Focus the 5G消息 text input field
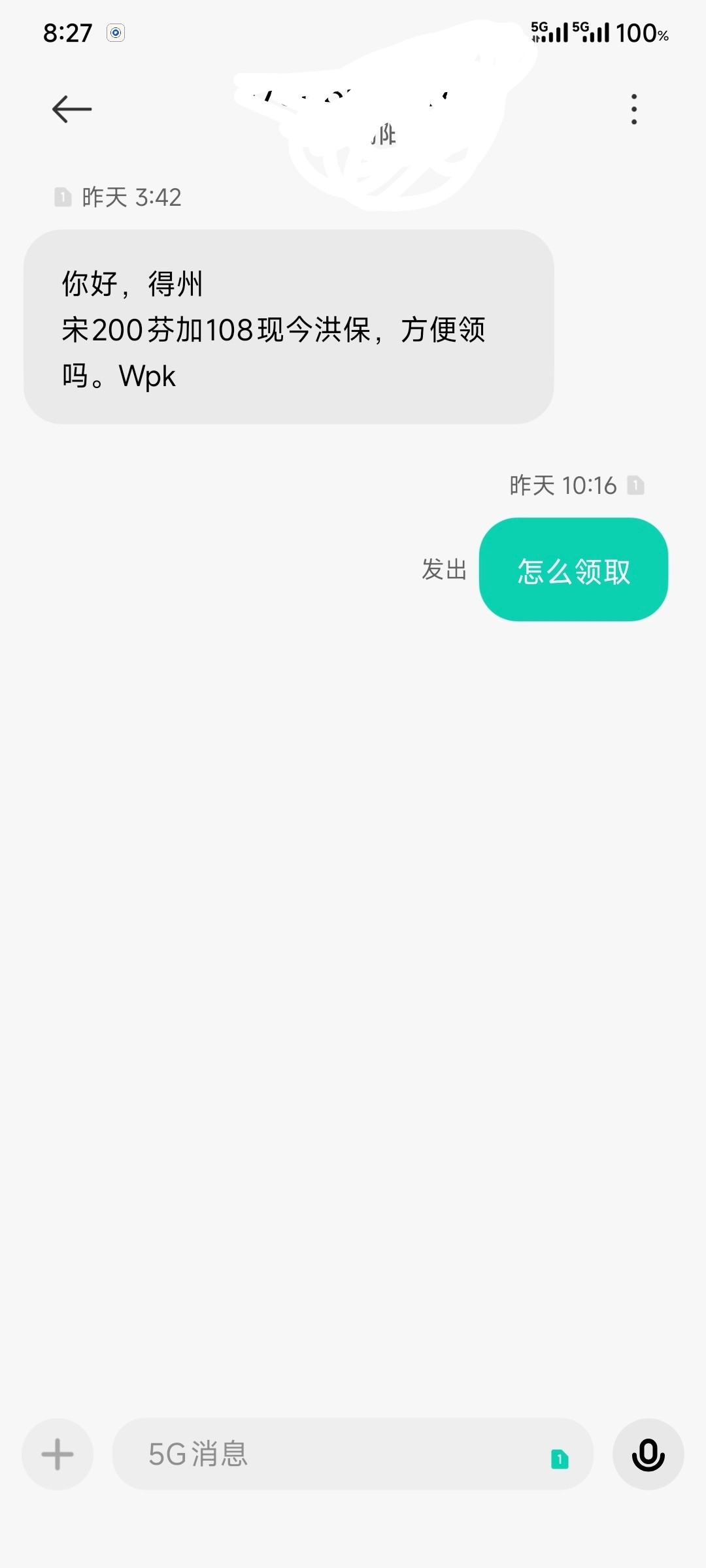This screenshot has width=706, height=1568. [x=327, y=1454]
